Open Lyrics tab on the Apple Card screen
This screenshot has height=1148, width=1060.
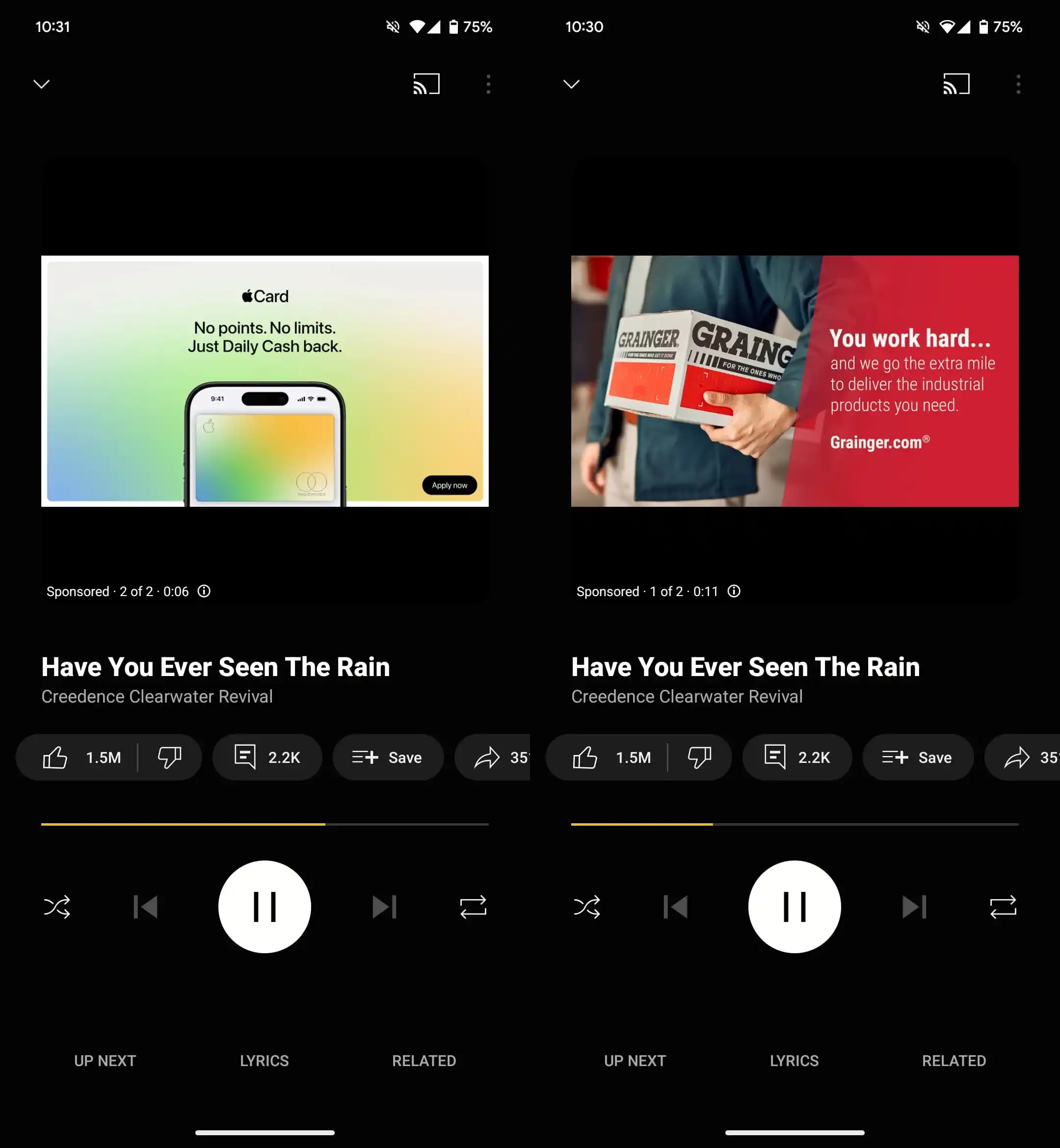[265, 1061]
